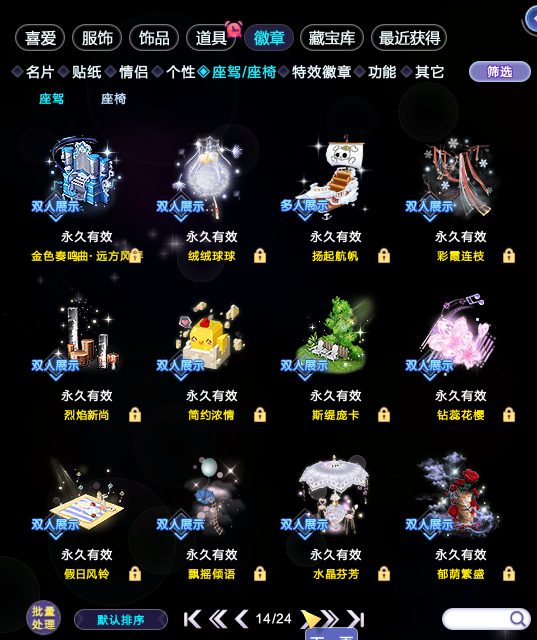Viewport: 537px width, 640px height.
Task: Switch to the 服饰 tab
Action: (97, 38)
